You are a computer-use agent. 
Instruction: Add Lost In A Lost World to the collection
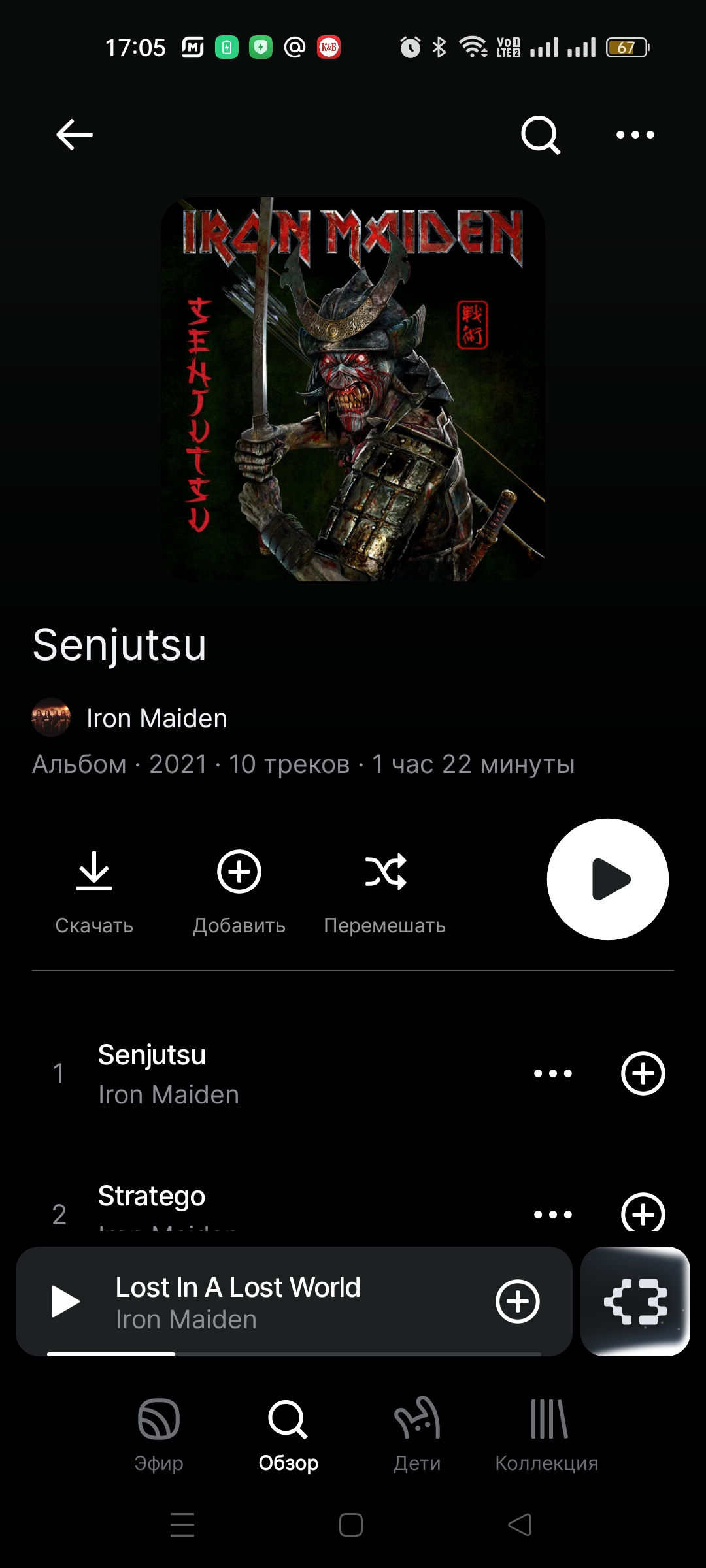518,1301
